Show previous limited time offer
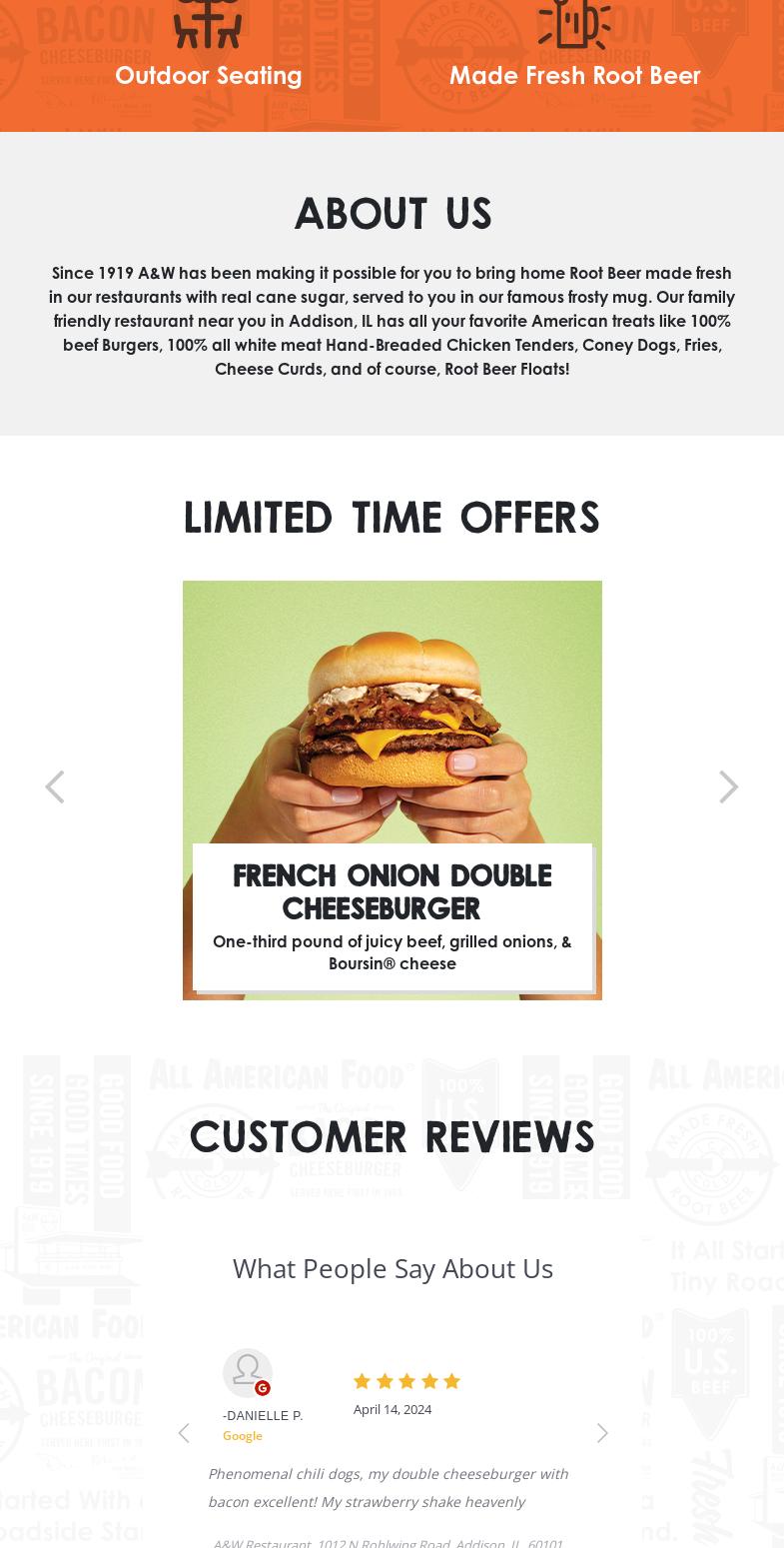784x1548 pixels. 55,787
